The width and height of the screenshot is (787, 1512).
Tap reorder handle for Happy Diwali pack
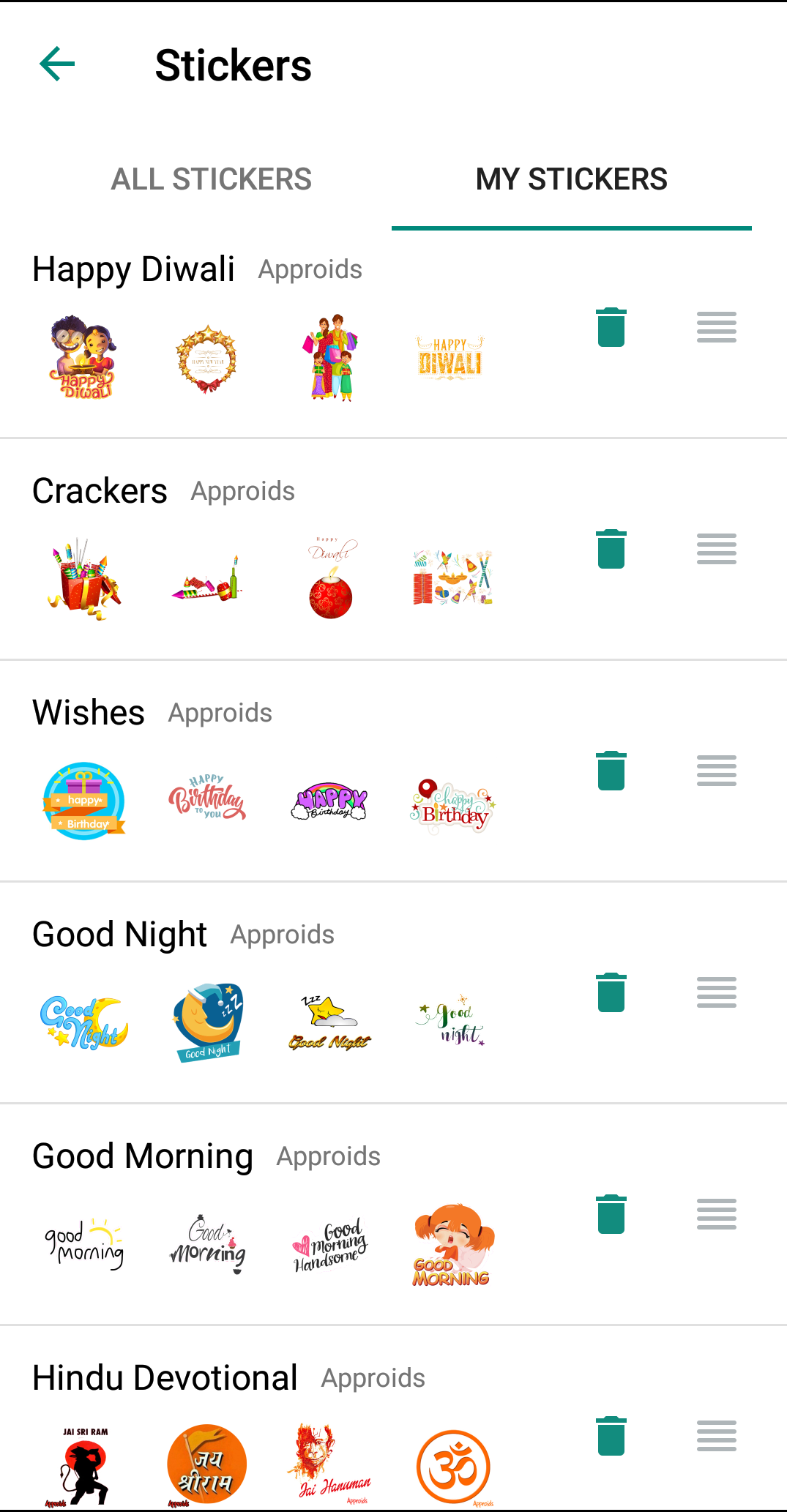click(x=716, y=326)
